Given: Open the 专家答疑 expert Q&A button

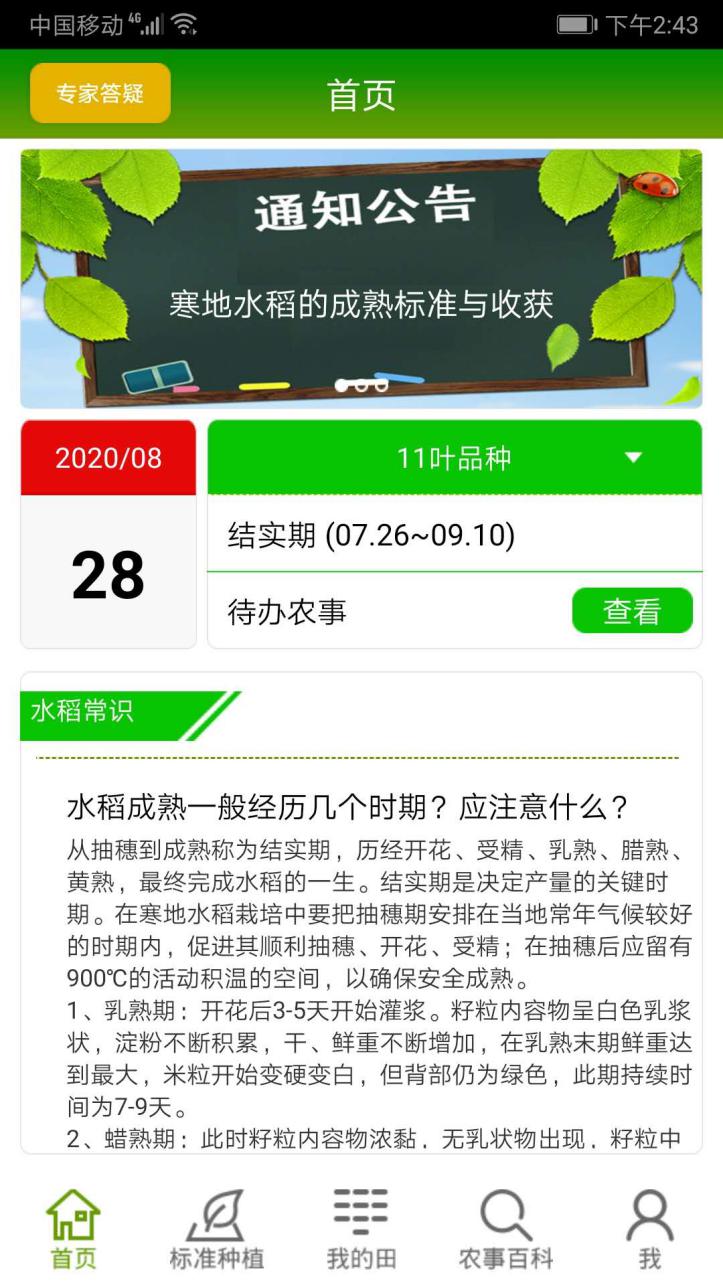Looking at the screenshot, I should [100, 94].
